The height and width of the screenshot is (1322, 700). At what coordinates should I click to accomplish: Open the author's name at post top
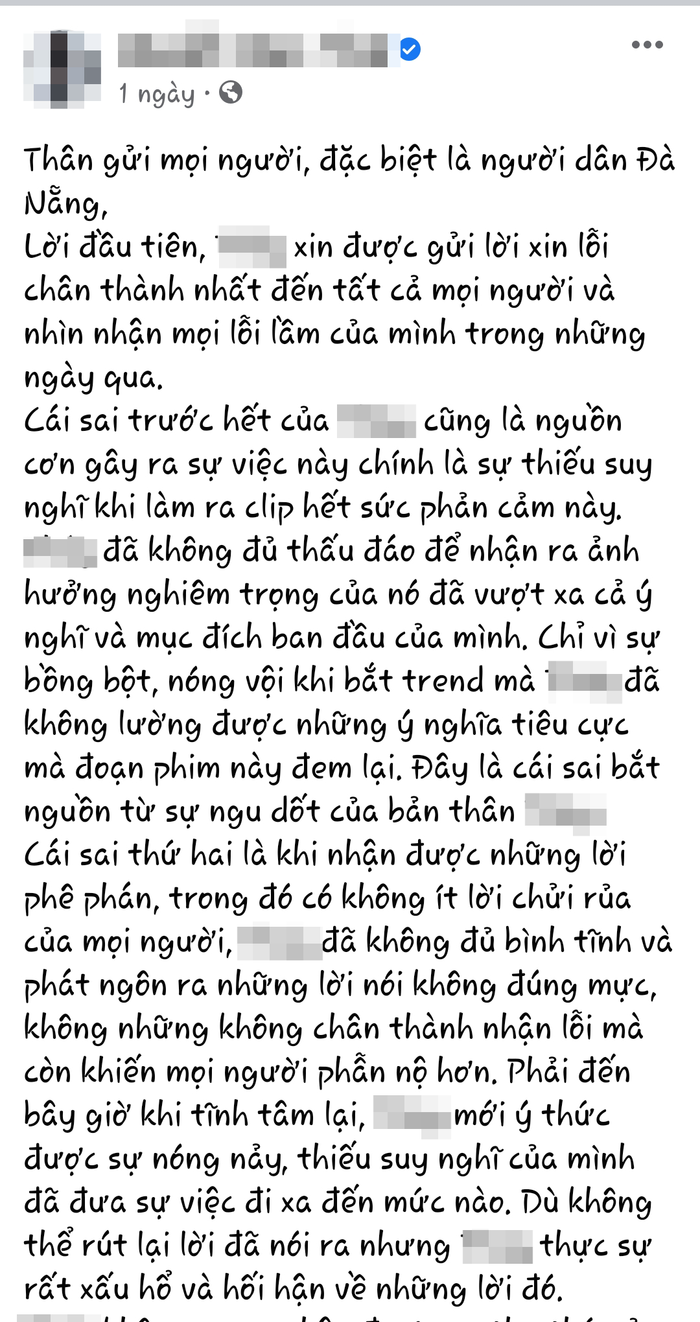[254, 50]
